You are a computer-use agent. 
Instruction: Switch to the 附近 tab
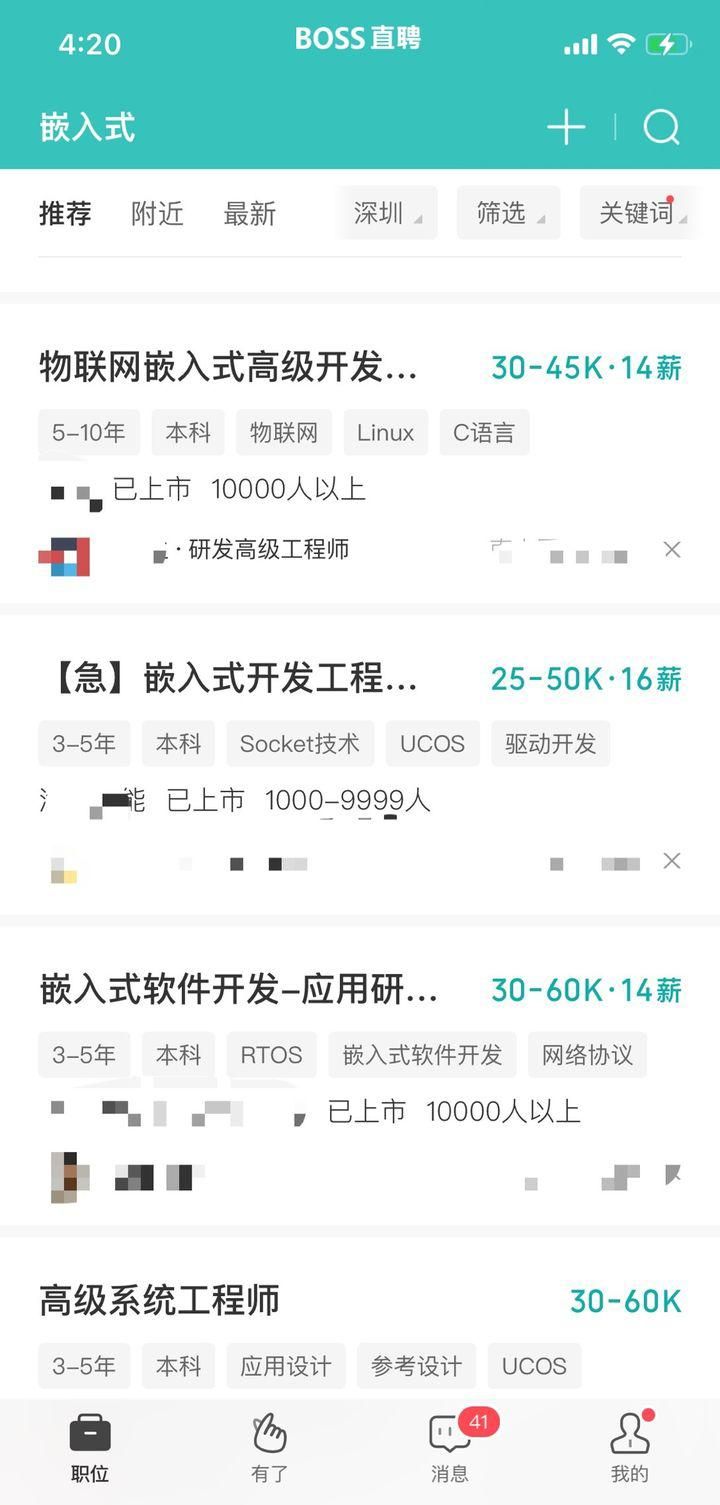tap(155, 214)
